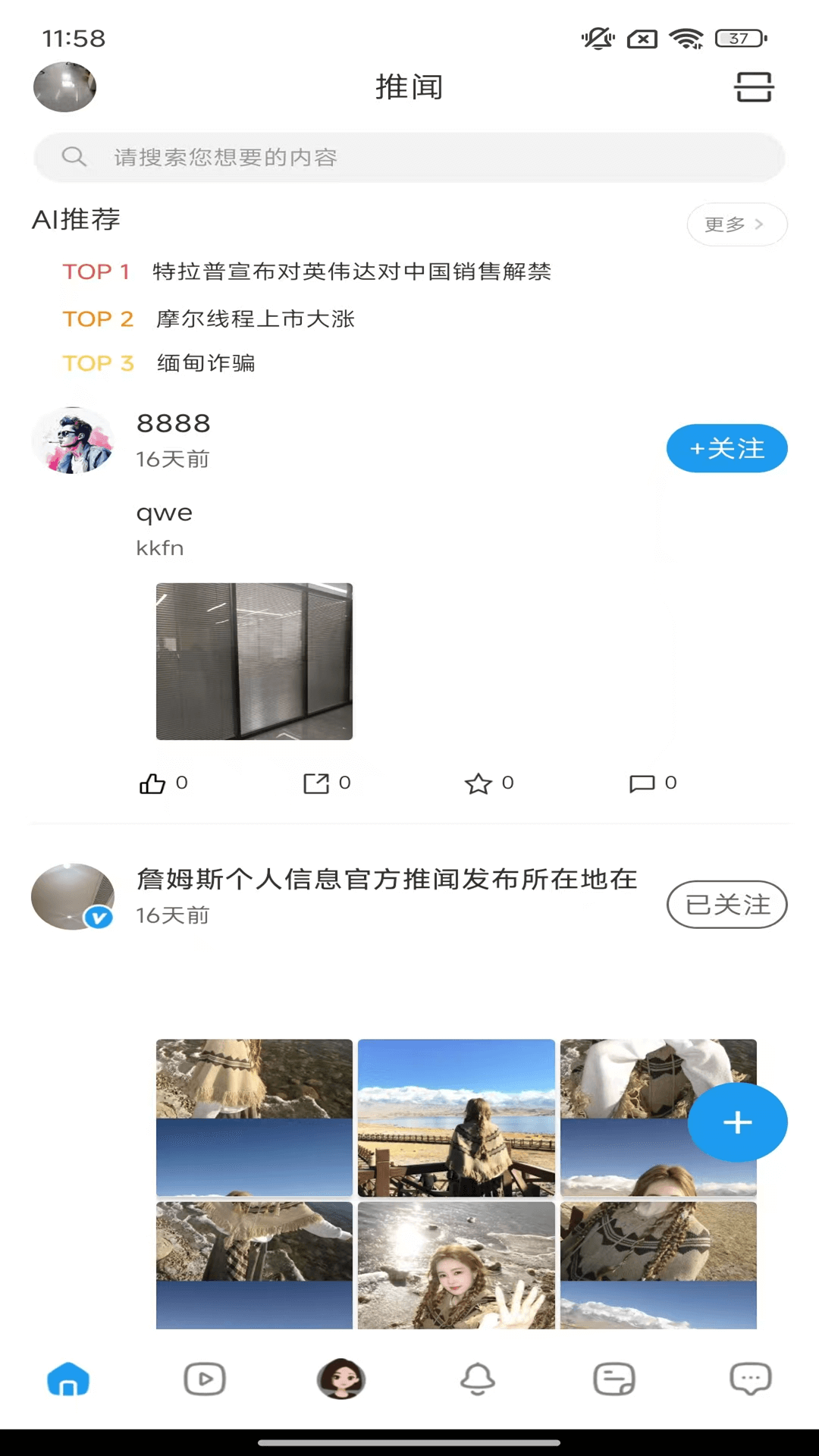
Task: View the office photo in qwe post
Action: [x=254, y=661]
